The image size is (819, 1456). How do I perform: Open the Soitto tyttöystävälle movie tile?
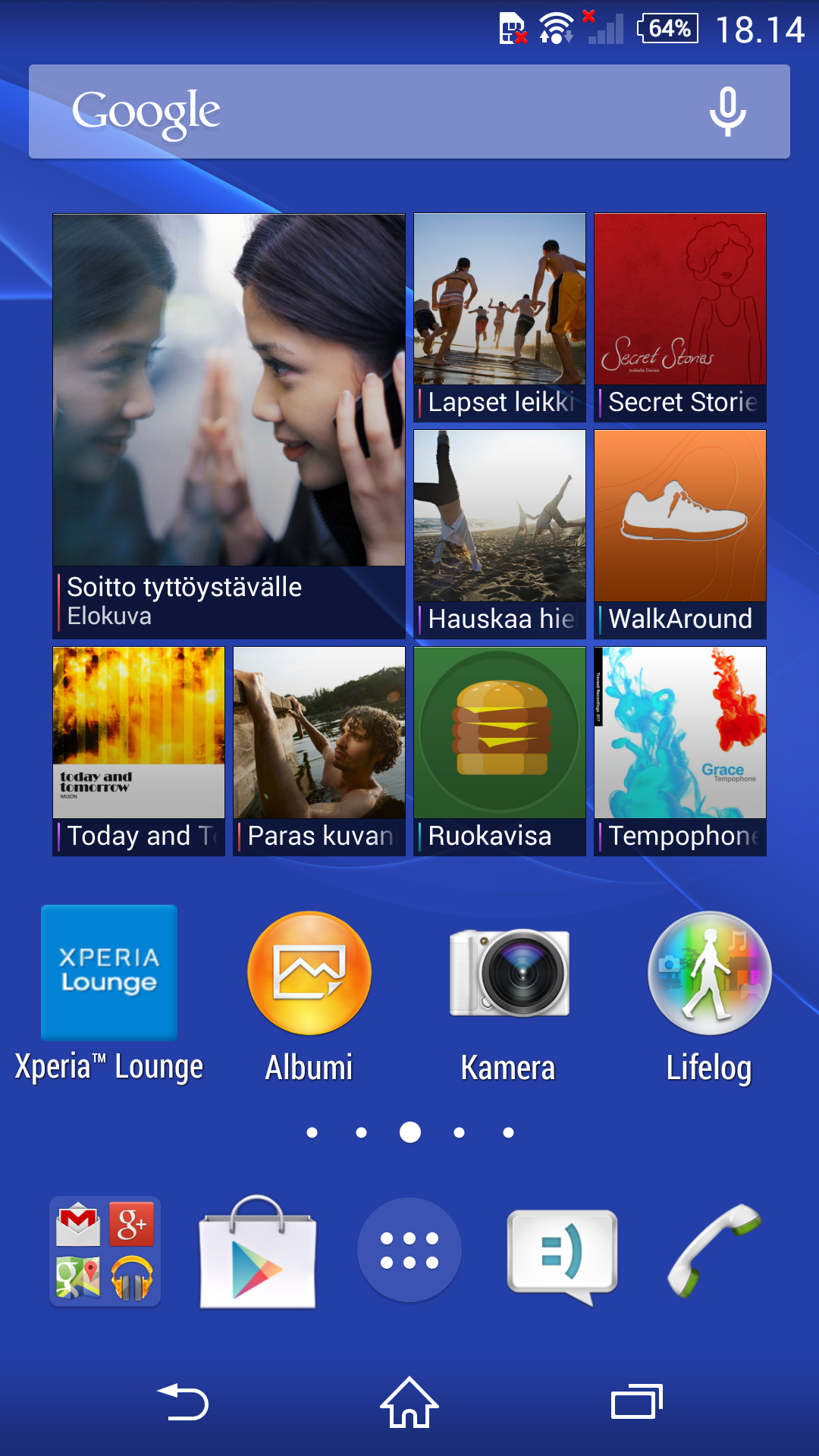pyautogui.click(x=229, y=426)
